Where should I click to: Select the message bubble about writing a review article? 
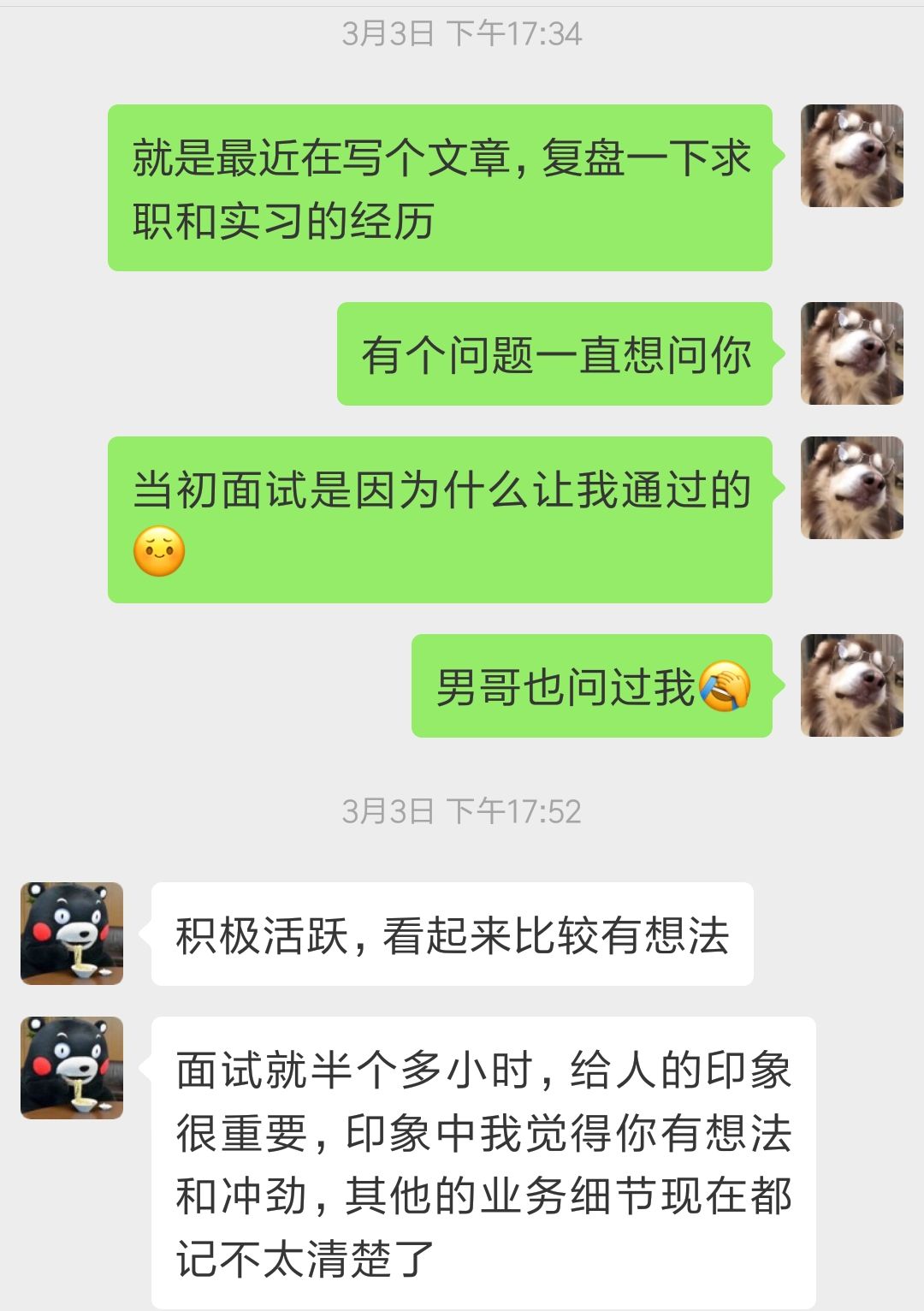click(x=441, y=188)
